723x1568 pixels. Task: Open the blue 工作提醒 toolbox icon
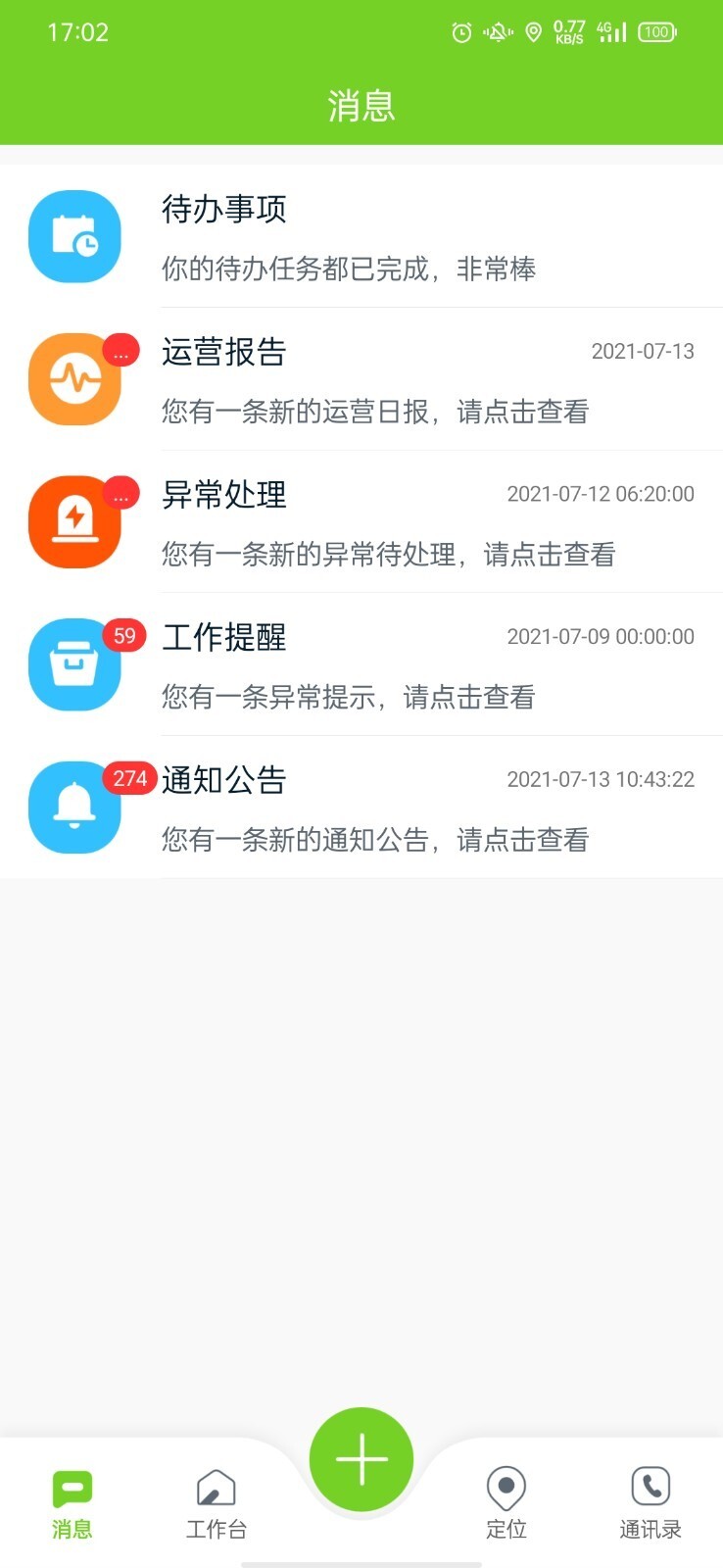74,664
